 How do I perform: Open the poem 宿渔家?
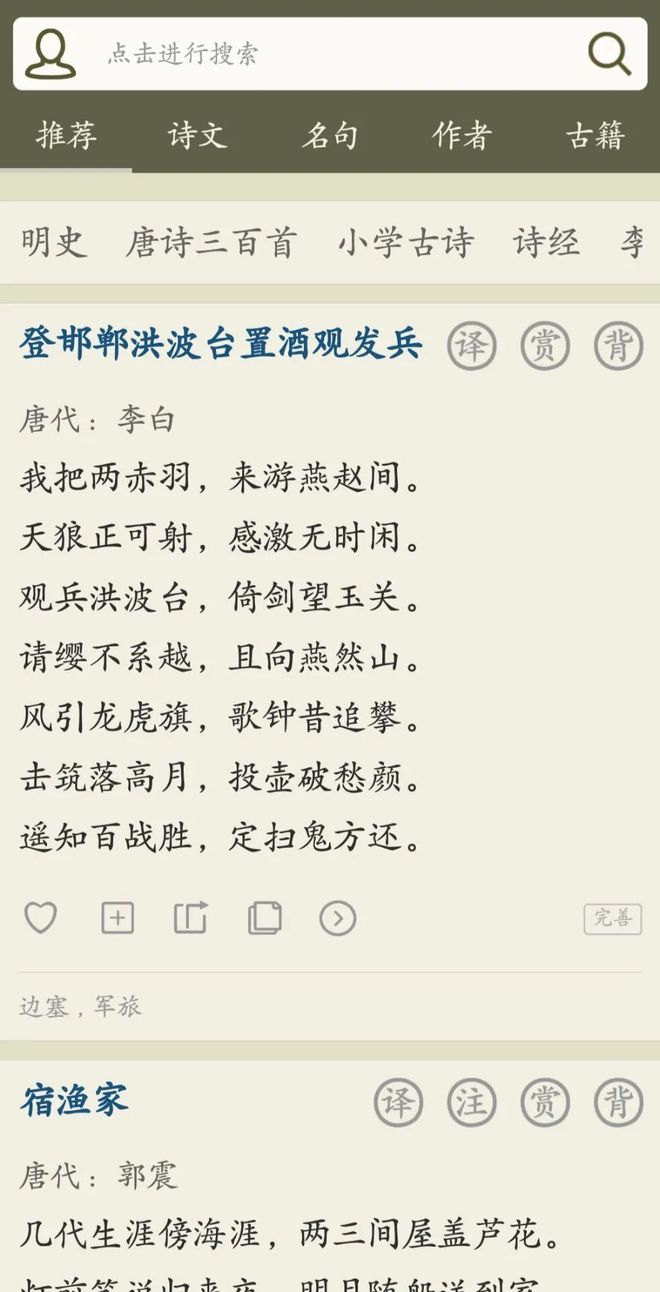coord(74,1101)
